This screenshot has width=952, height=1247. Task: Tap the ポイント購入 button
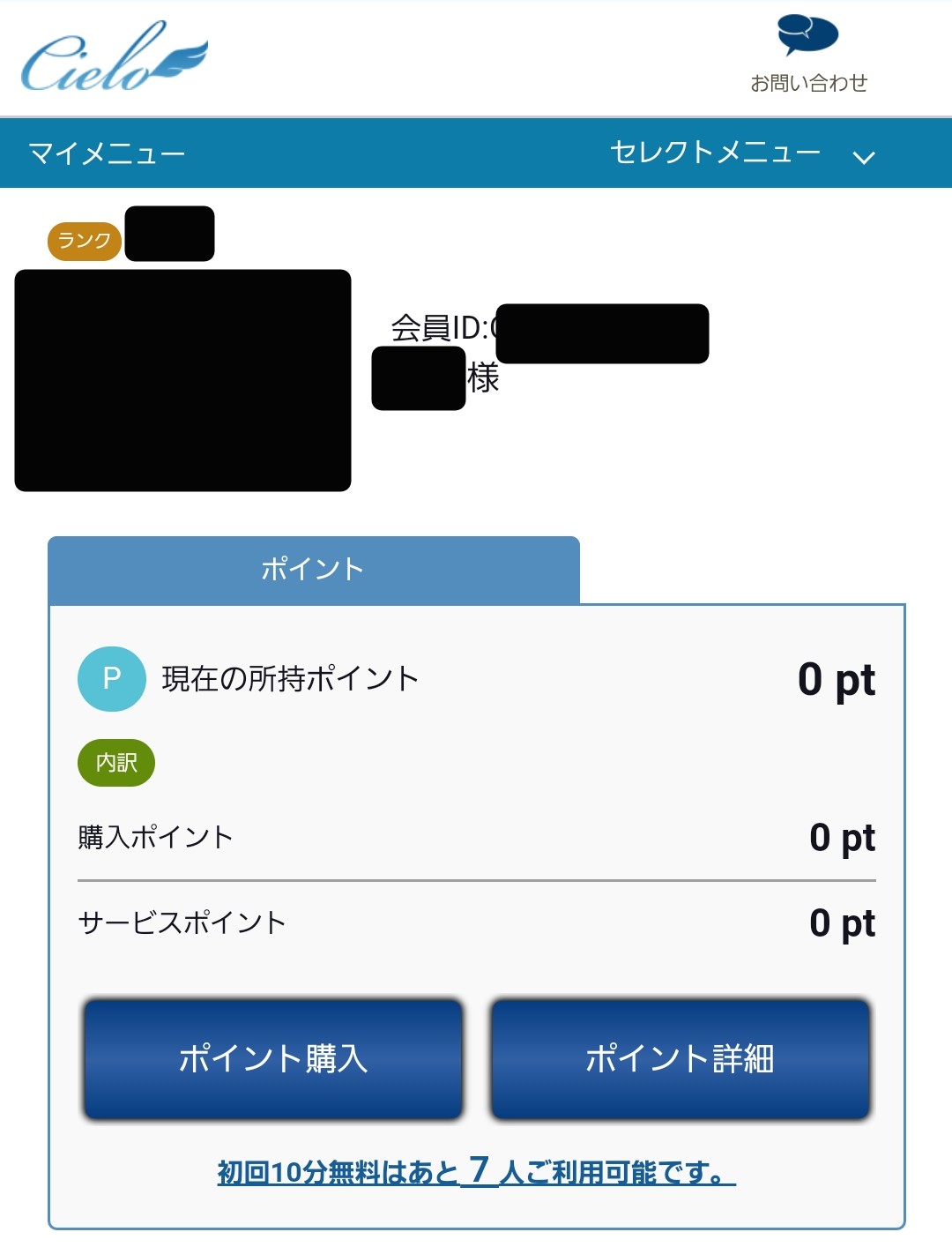pyautogui.click(x=273, y=1058)
